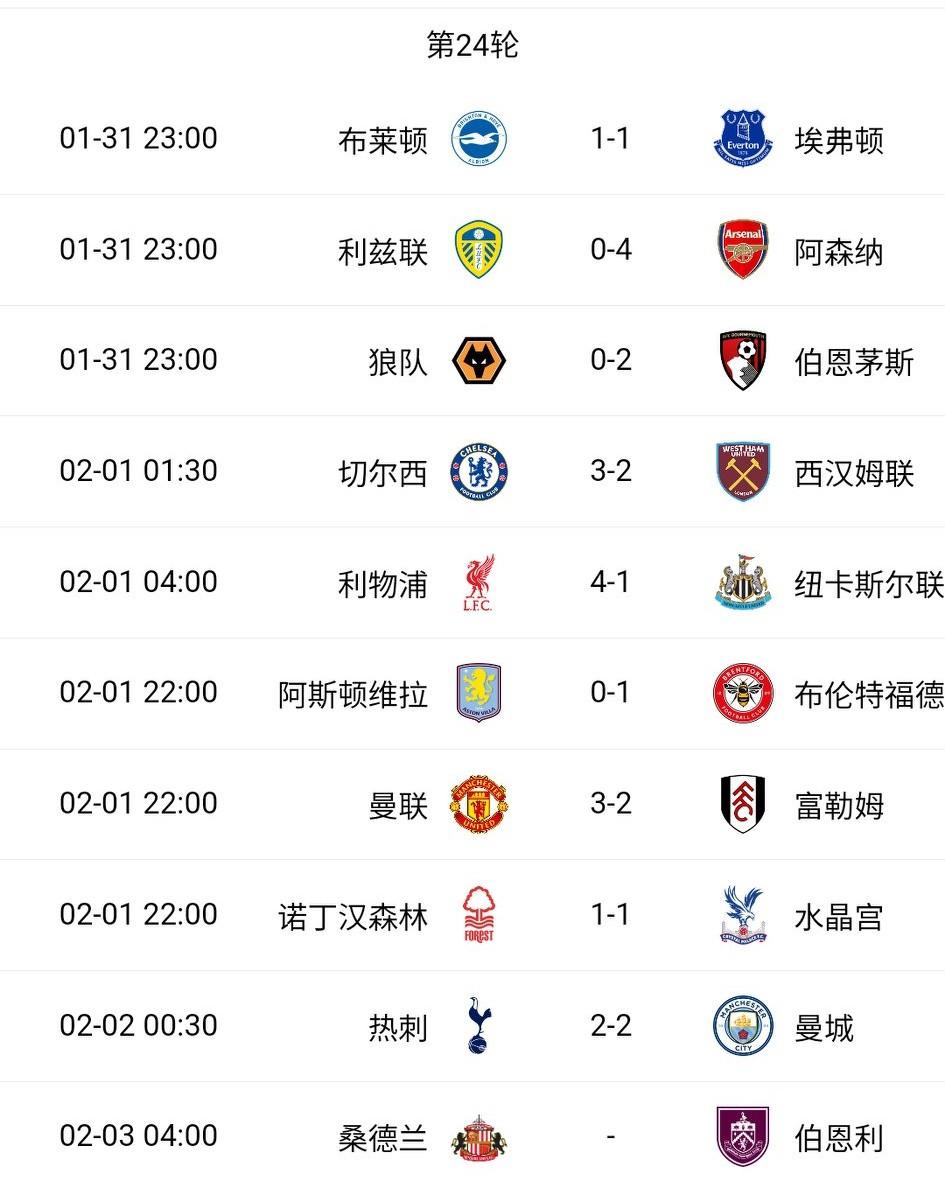945x1186 pixels.
Task: Open the Brentford bee crest icon
Action: pyautogui.click(x=742, y=692)
